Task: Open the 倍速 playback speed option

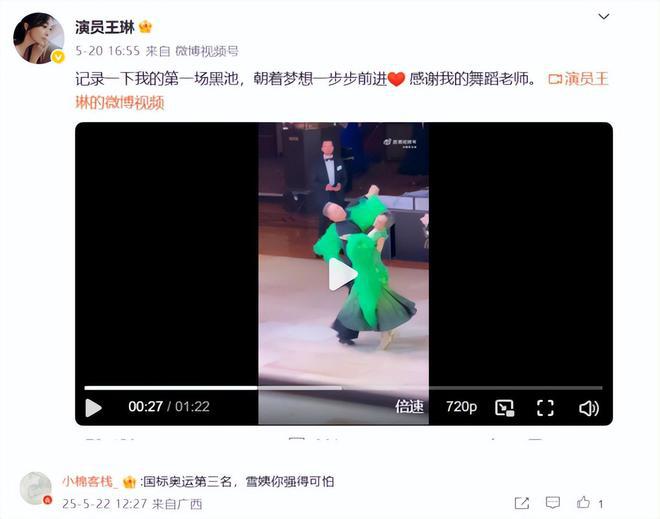Action: coord(409,407)
